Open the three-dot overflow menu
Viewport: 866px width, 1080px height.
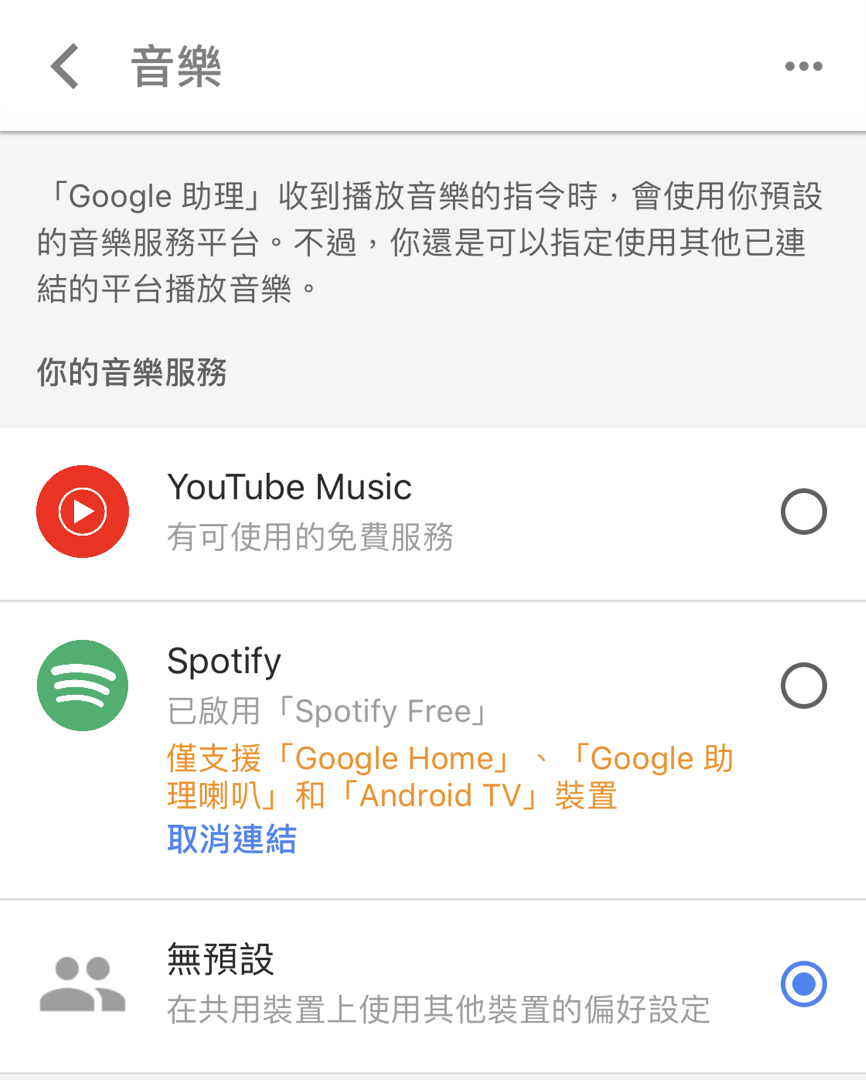pos(803,67)
